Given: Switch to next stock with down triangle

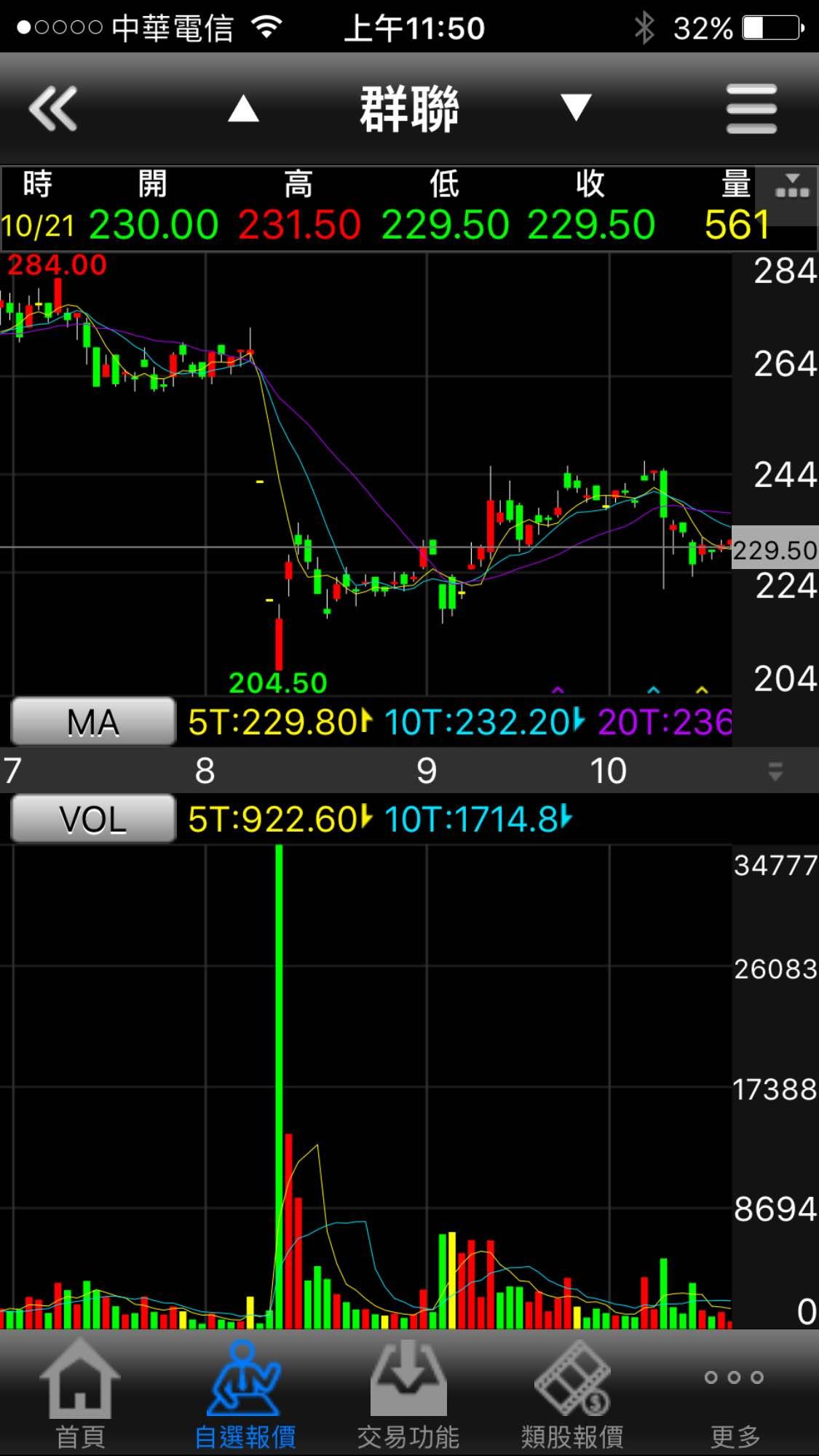Looking at the screenshot, I should [x=576, y=107].
